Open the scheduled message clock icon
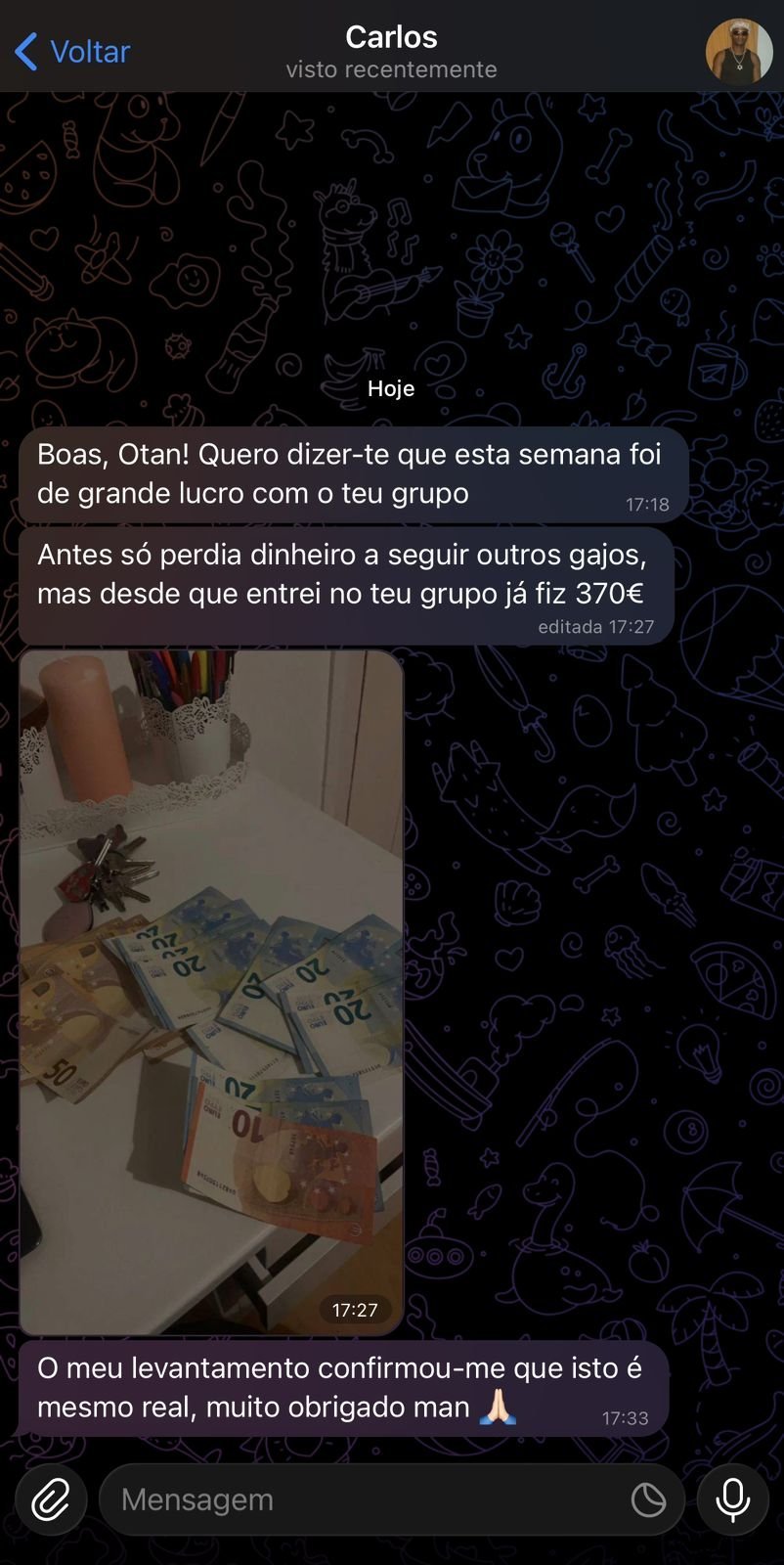The height and width of the screenshot is (1565, 784). [x=648, y=1499]
